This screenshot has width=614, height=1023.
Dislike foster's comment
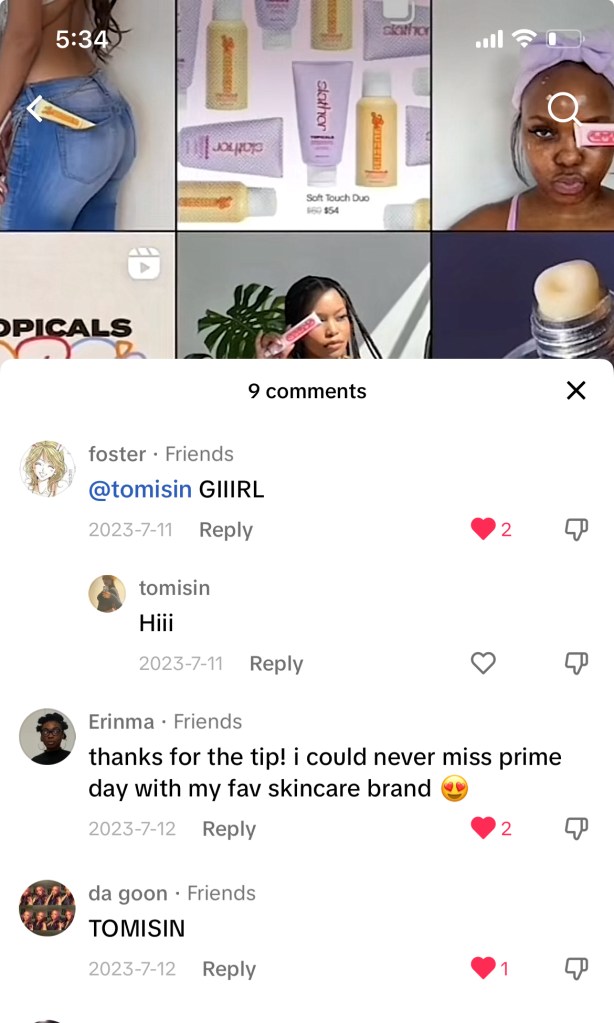[576, 530]
